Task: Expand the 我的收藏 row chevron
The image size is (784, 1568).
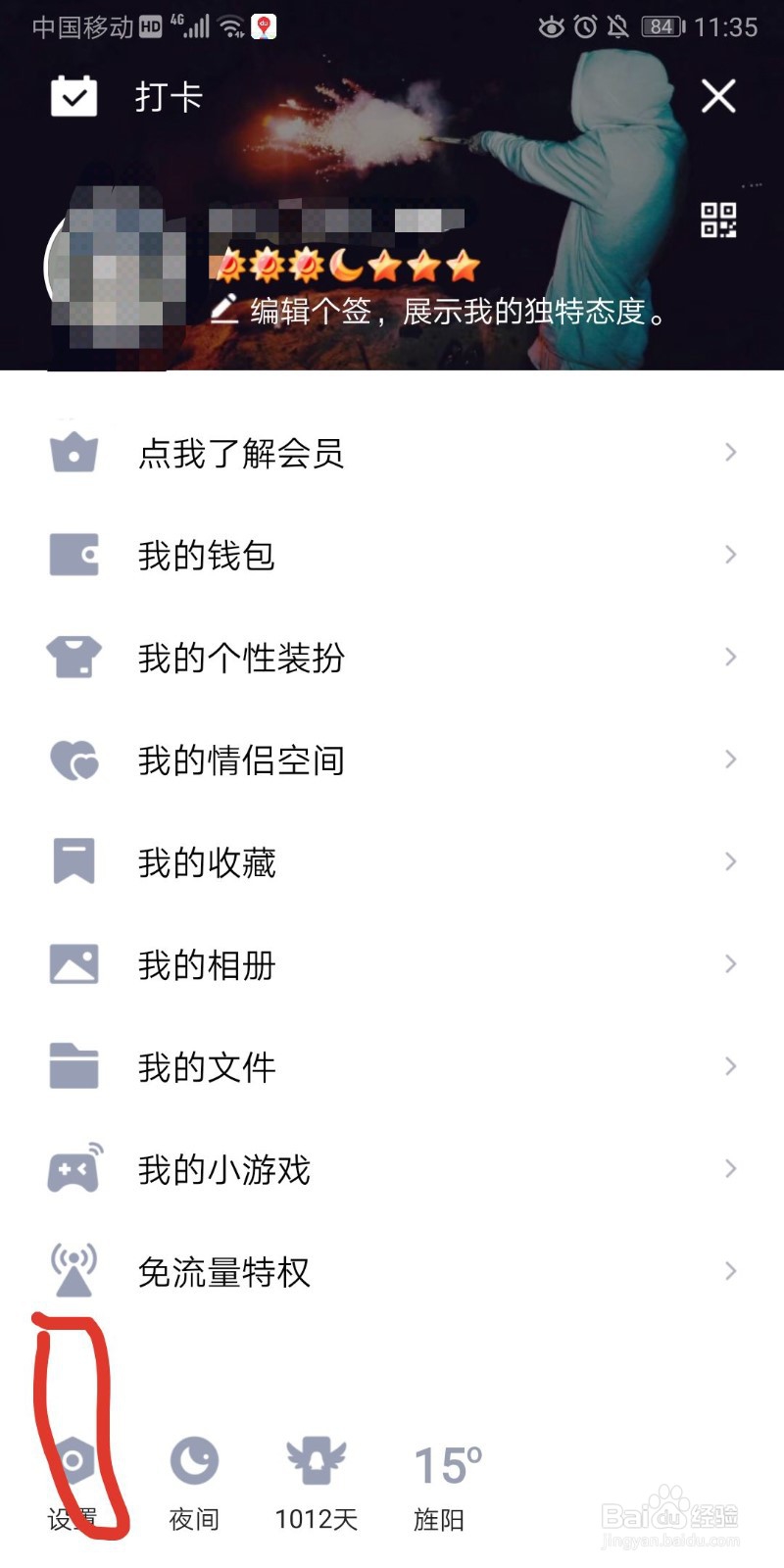Action: click(730, 861)
